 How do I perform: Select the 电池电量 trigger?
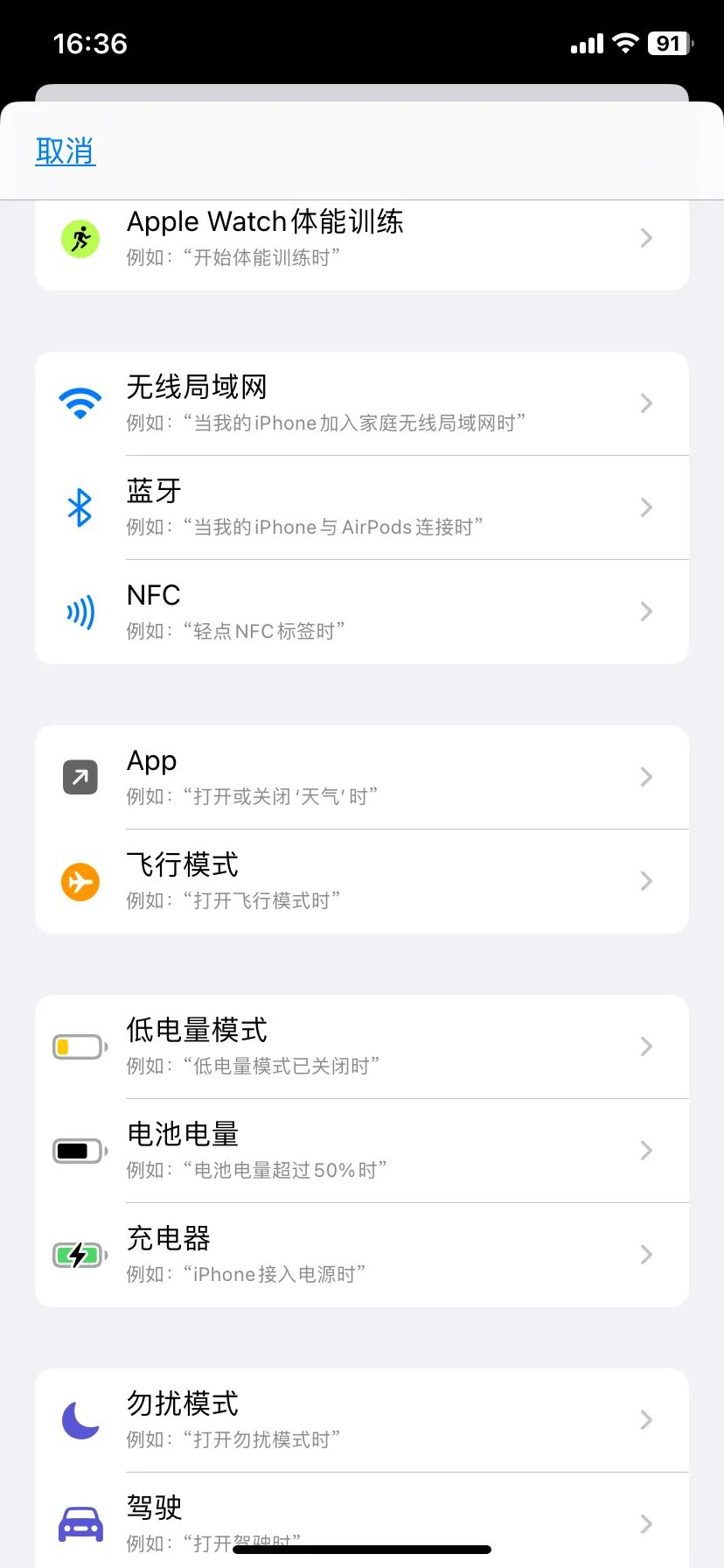[x=361, y=1151]
